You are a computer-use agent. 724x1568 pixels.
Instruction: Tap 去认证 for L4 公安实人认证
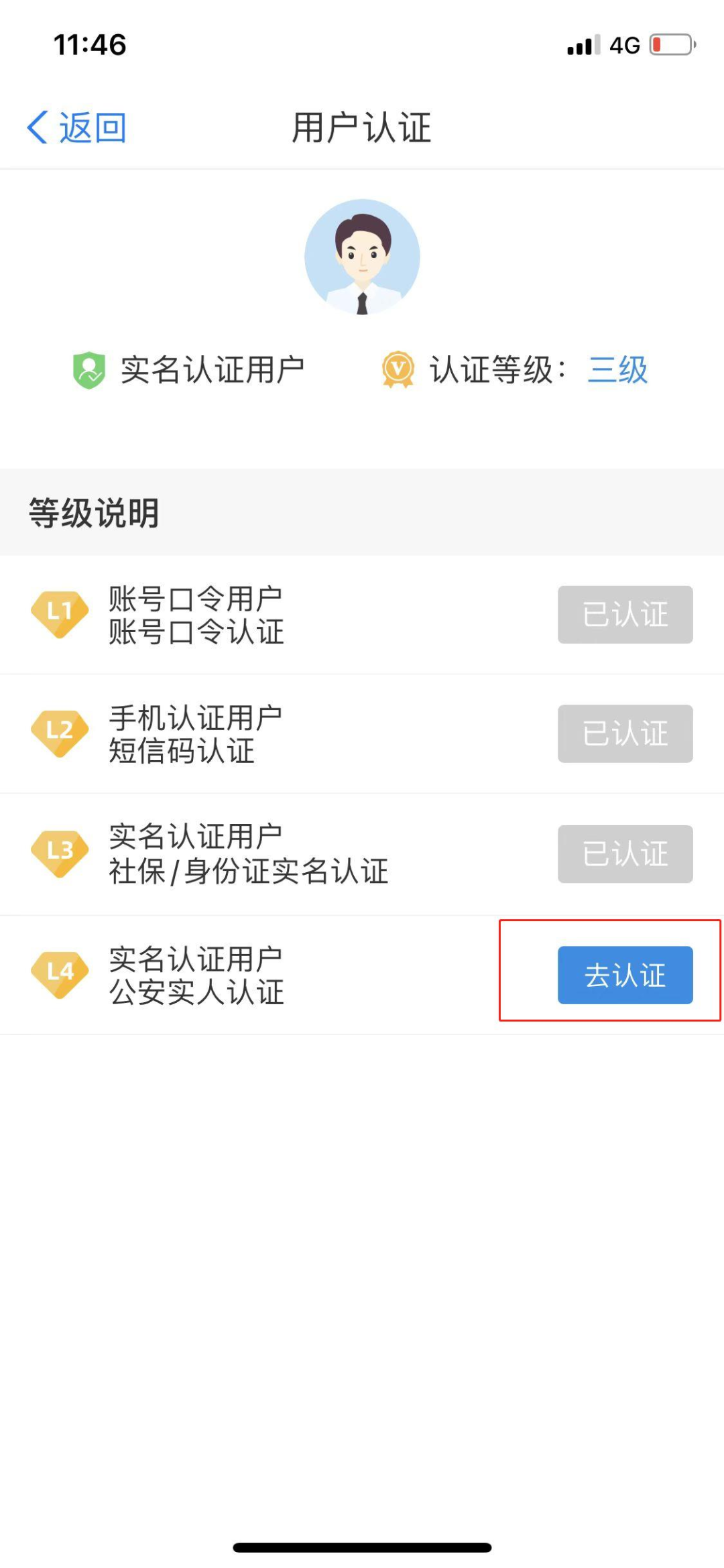coord(625,975)
